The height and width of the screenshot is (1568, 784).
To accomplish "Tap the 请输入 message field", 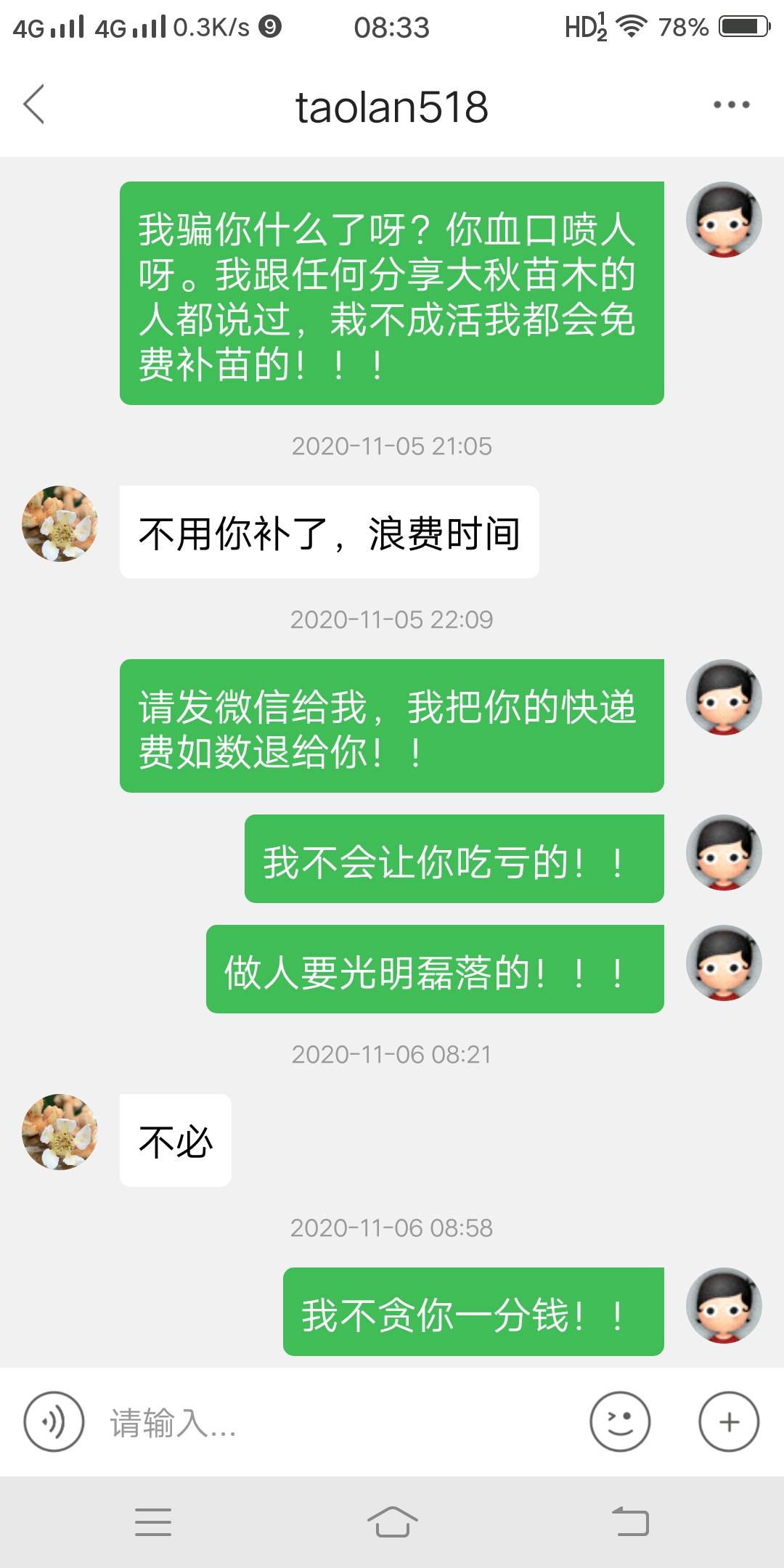I will tap(341, 1421).
